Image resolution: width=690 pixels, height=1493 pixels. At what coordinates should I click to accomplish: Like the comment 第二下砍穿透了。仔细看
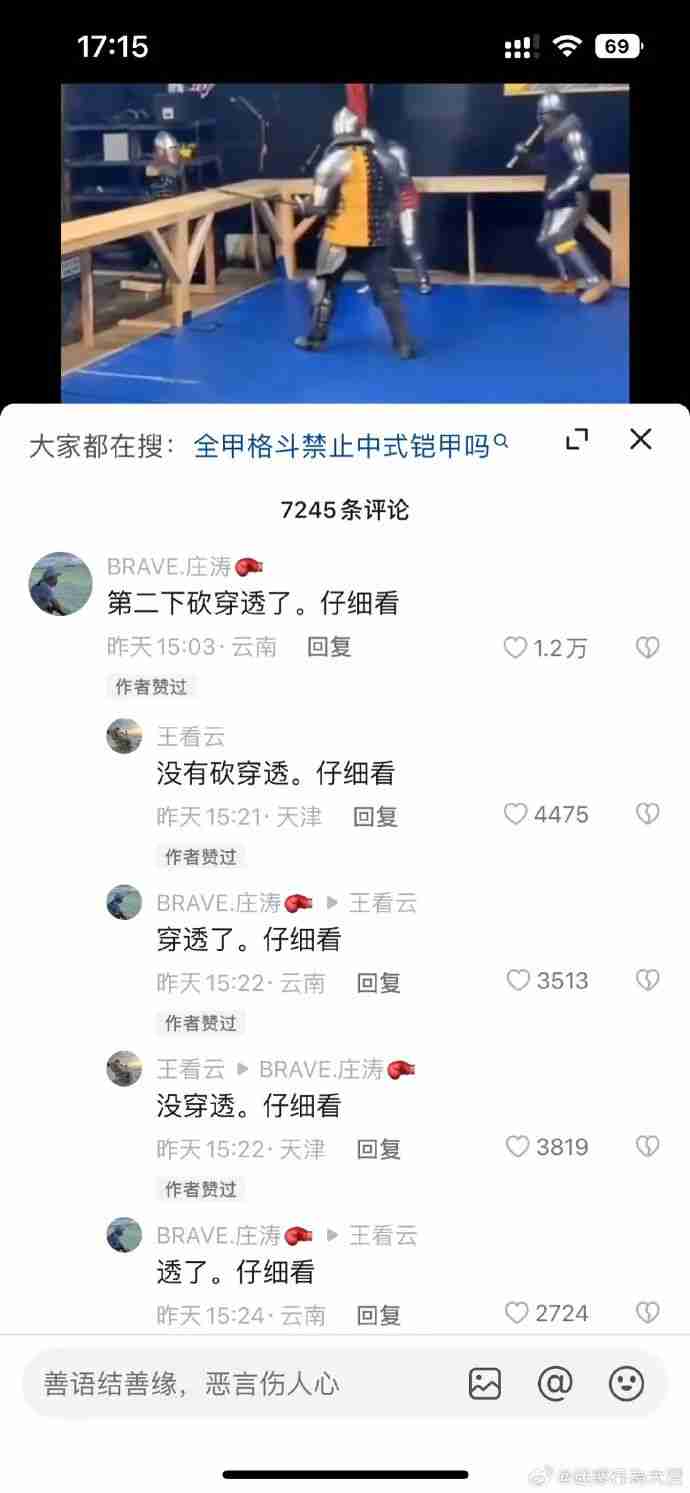[x=516, y=648]
